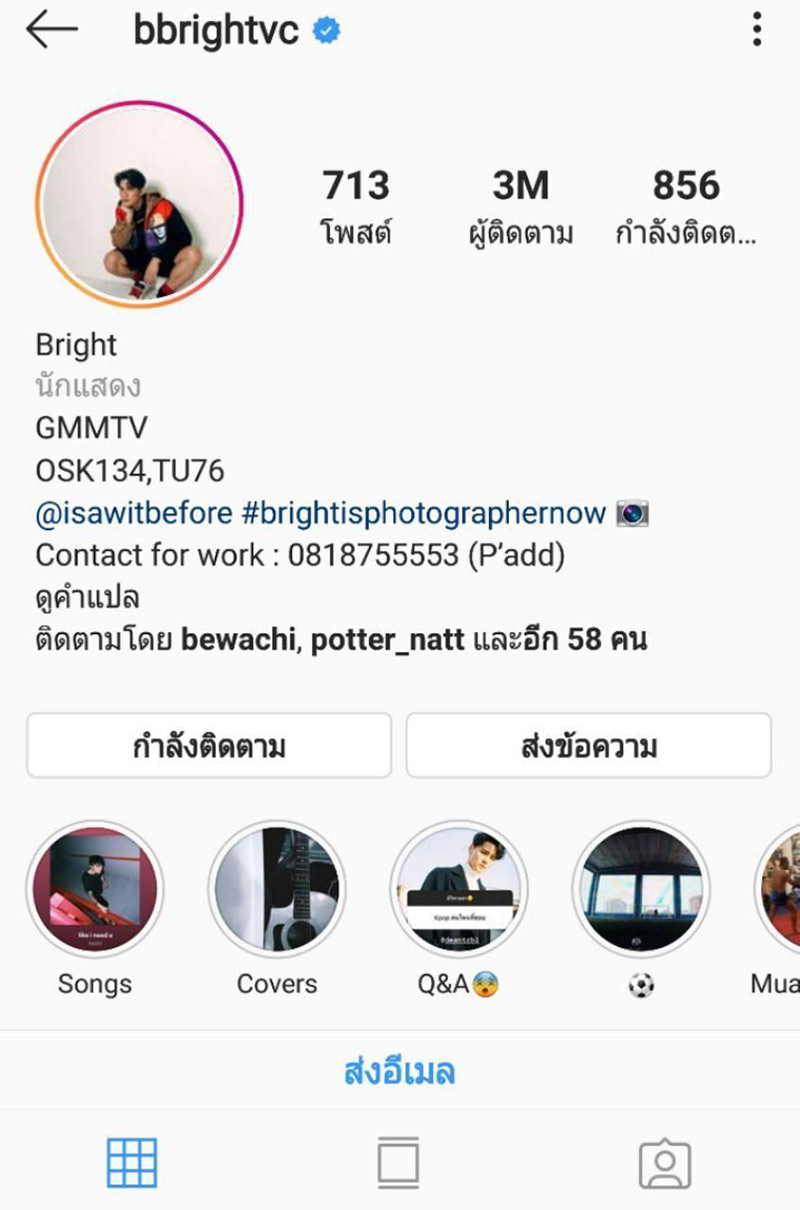Open the Covers story highlight

coord(277,889)
